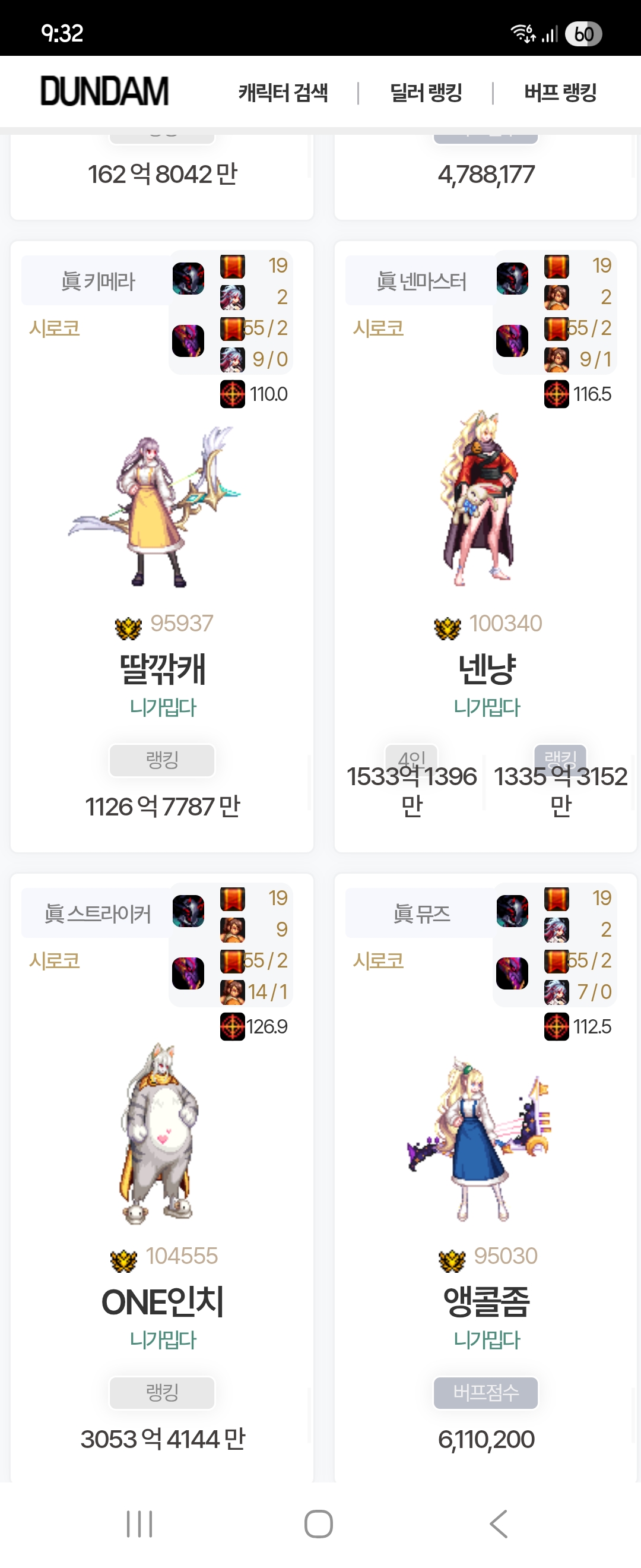Switch to 딜러 랭킹 tab

pyautogui.click(x=426, y=93)
